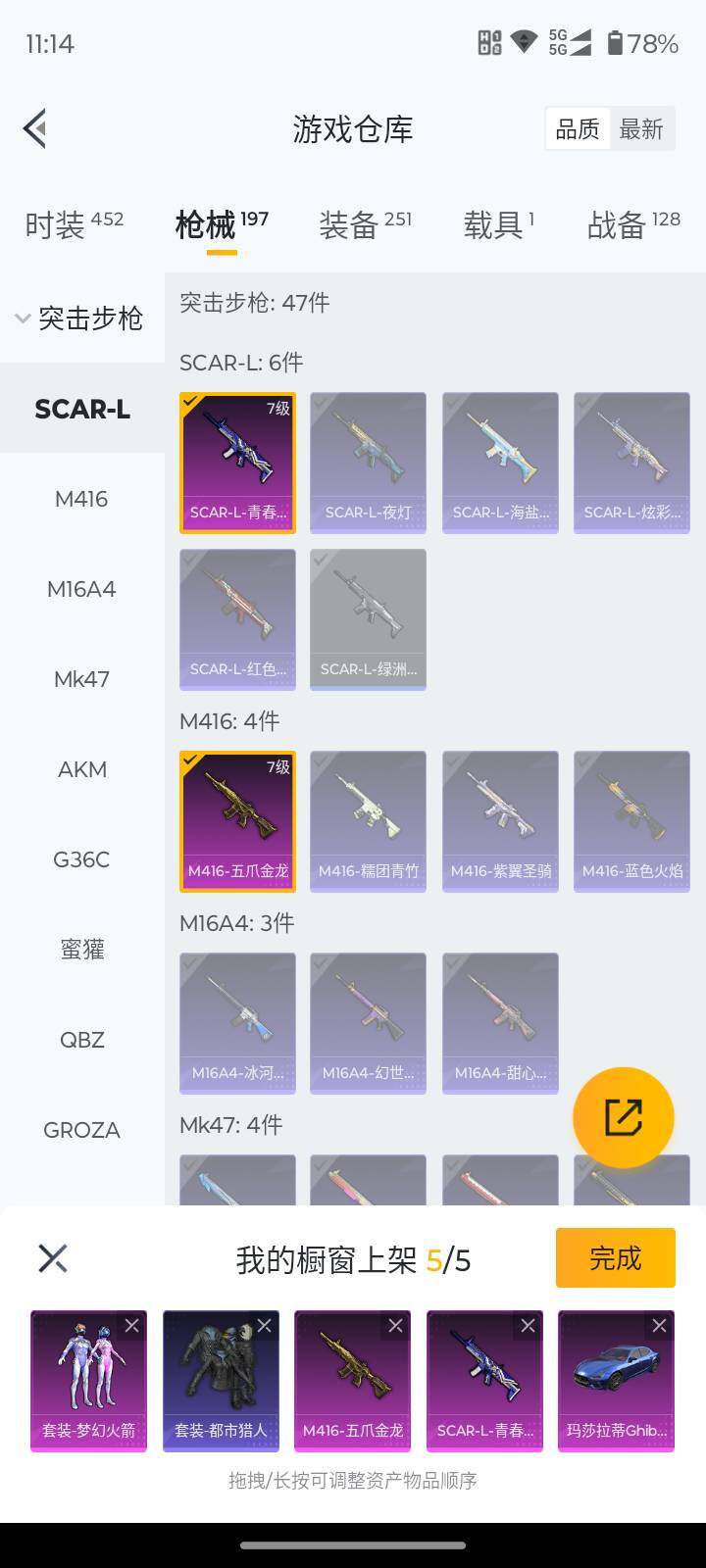
Task: Tap the orange share floating button
Action: click(x=623, y=1117)
